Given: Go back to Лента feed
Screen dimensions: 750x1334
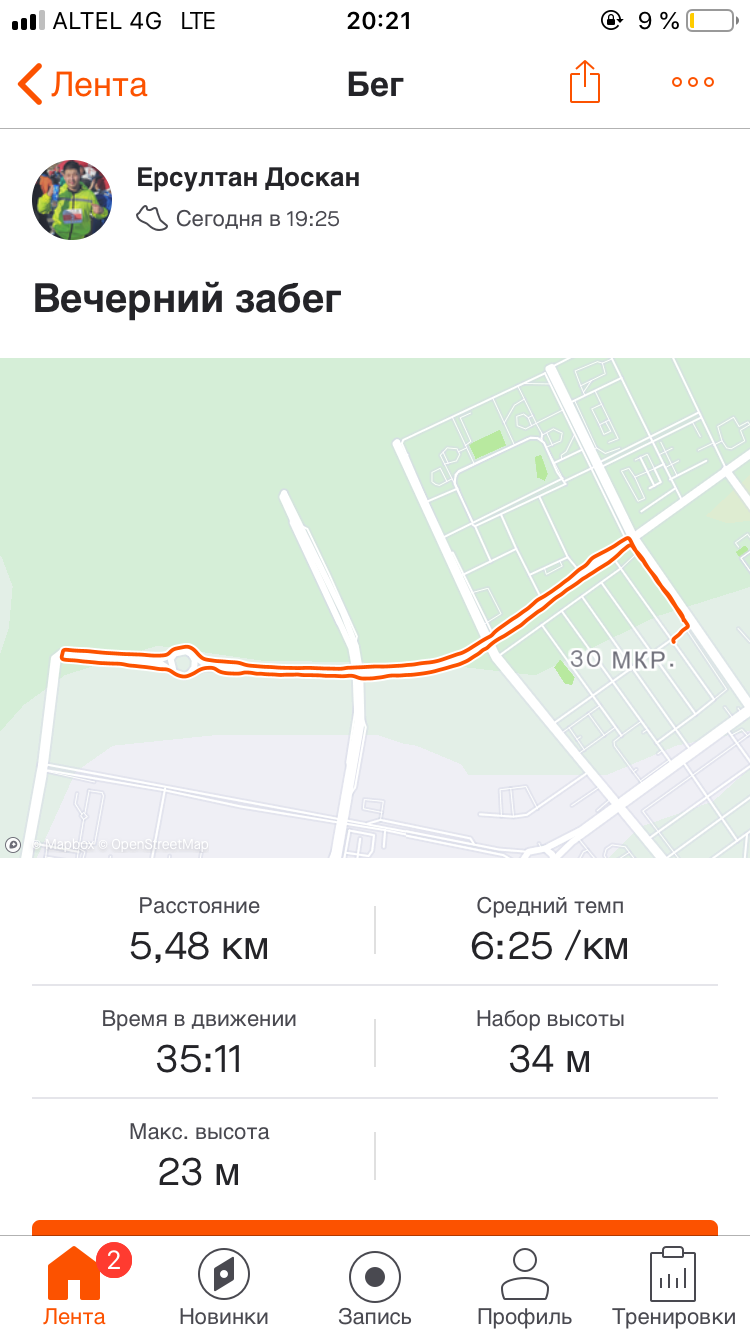Looking at the screenshot, I should click(82, 84).
